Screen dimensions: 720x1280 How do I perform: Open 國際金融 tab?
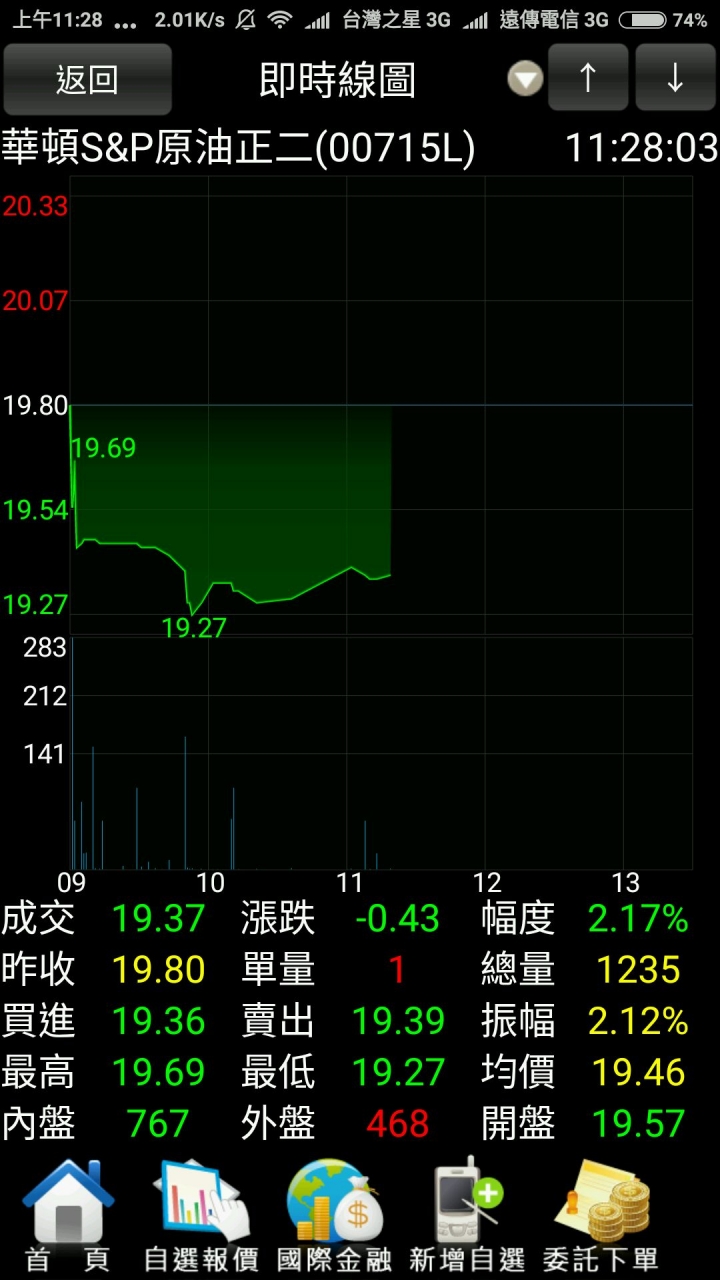coord(334,1215)
